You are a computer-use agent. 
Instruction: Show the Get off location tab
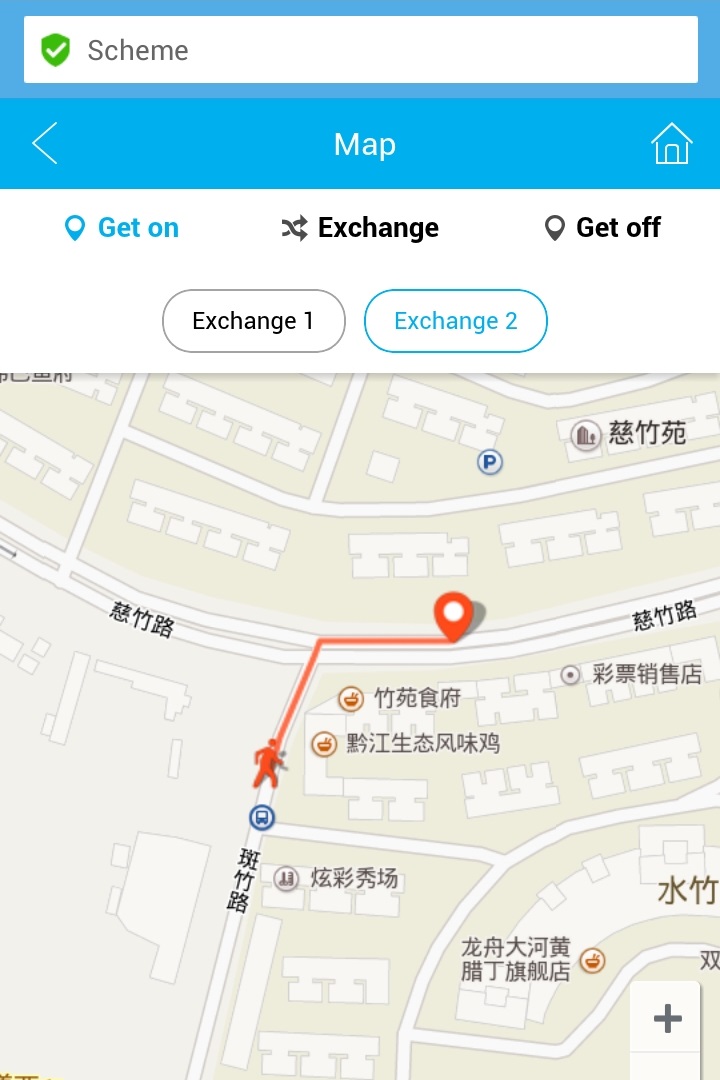point(602,227)
